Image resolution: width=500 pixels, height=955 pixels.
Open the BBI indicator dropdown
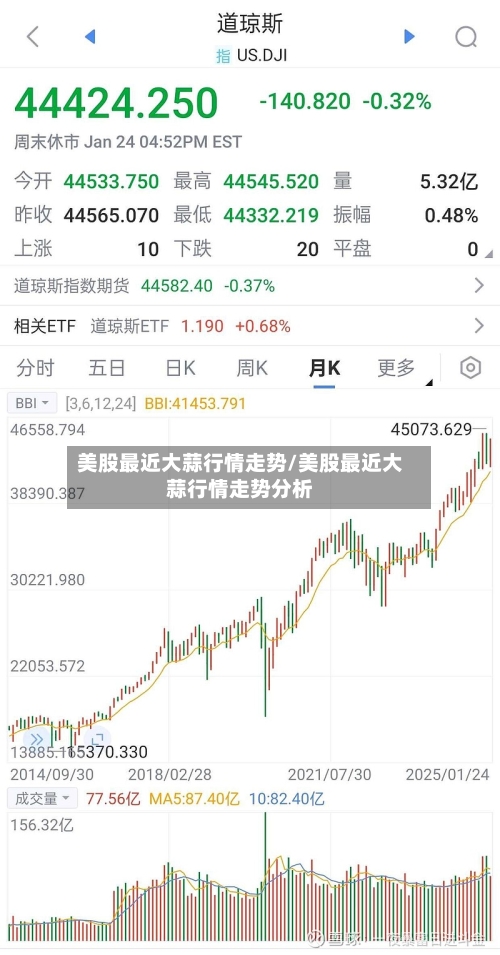tap(32, 403)
